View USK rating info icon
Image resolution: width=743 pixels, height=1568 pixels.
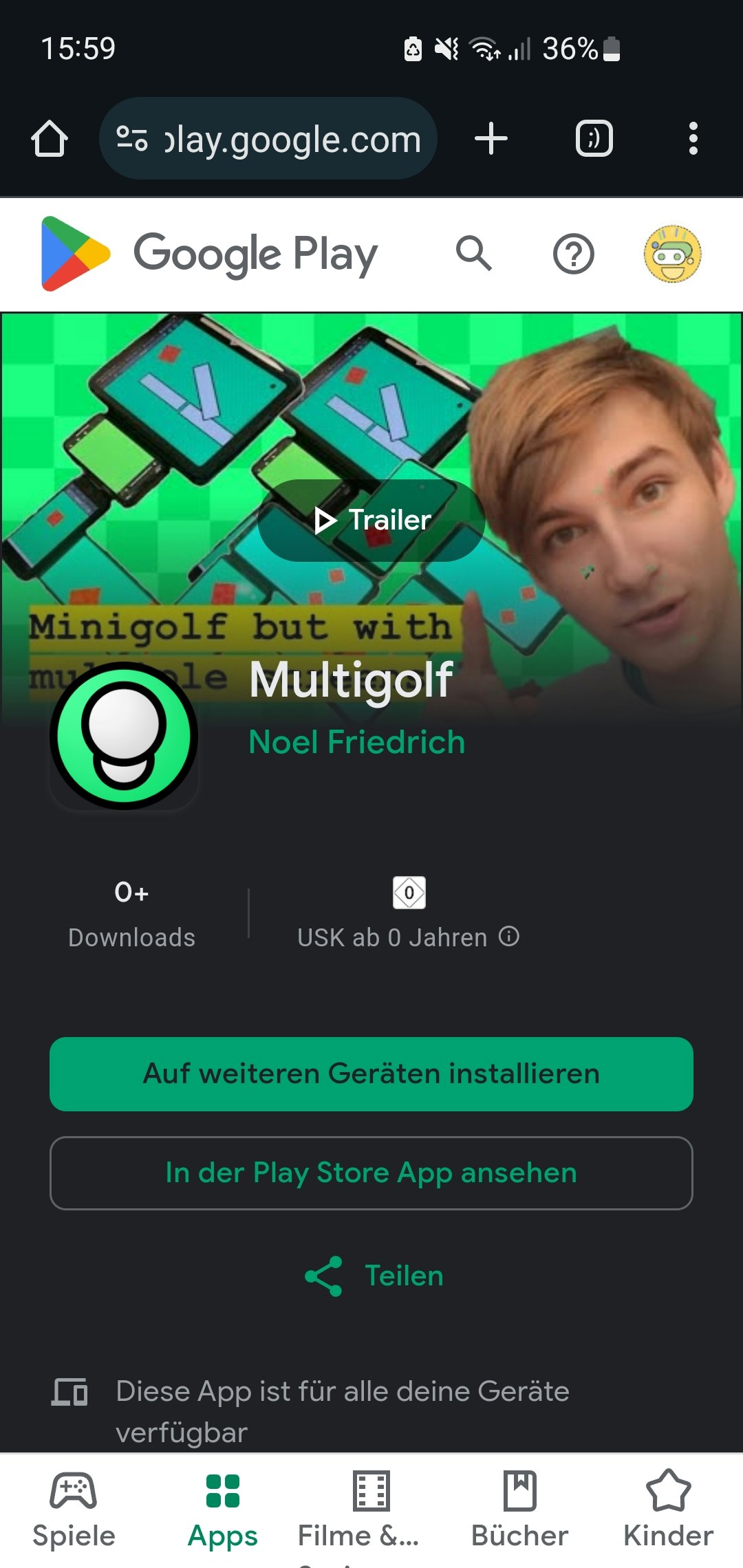pyautogui.click(x=509, y=936)
